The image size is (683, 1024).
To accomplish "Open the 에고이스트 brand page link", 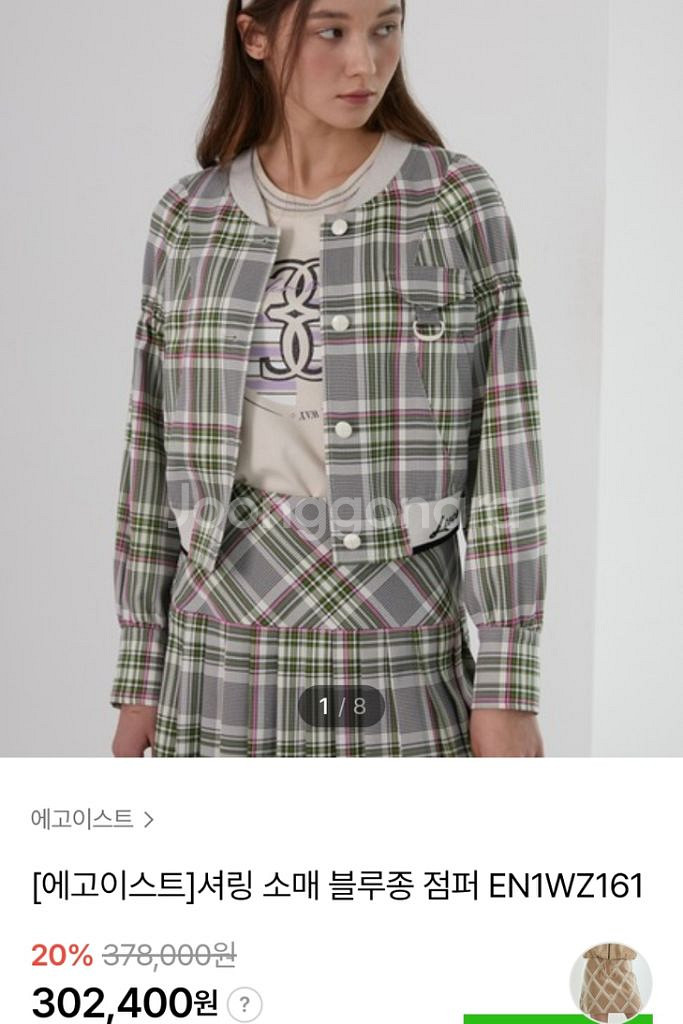I will tap(91, 819).
